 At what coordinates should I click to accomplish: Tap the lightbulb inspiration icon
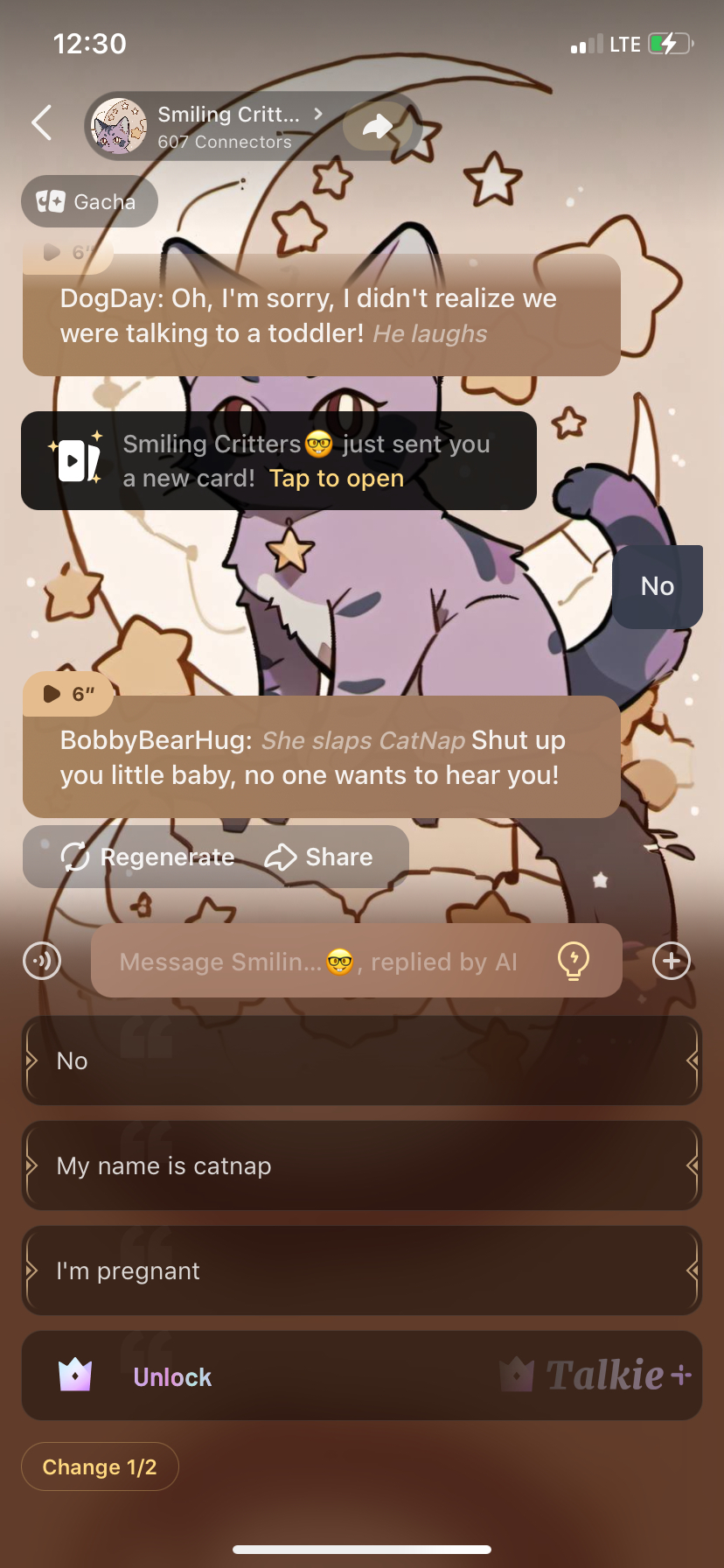[x=574, y=961]
